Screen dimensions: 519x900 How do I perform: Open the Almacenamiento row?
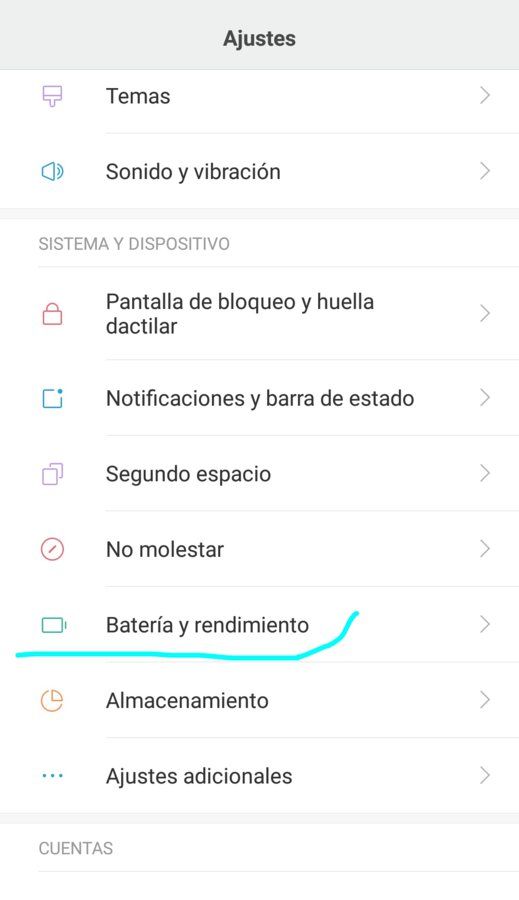pos(260,700)
